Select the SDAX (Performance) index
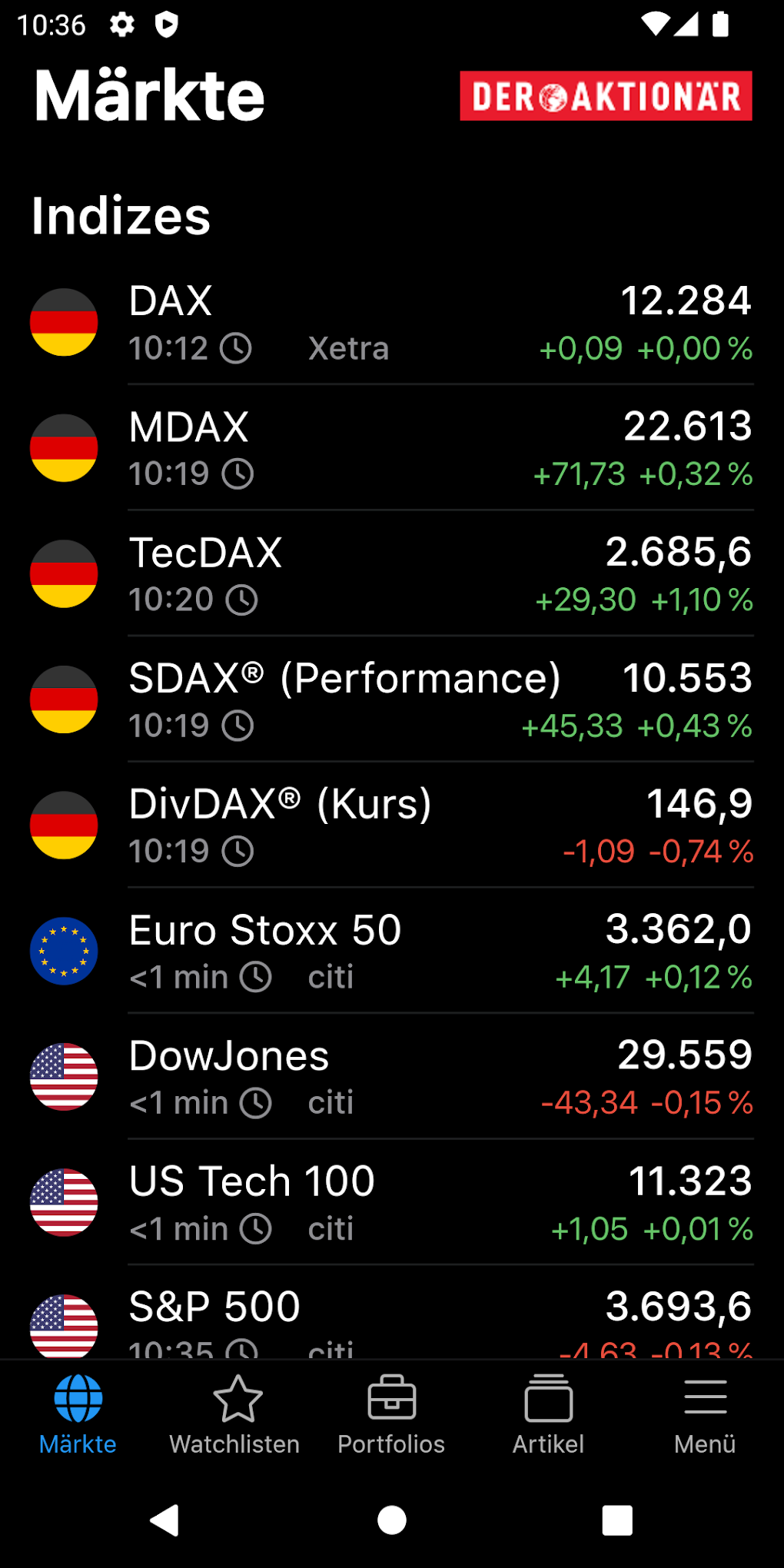 coord(392,700)
